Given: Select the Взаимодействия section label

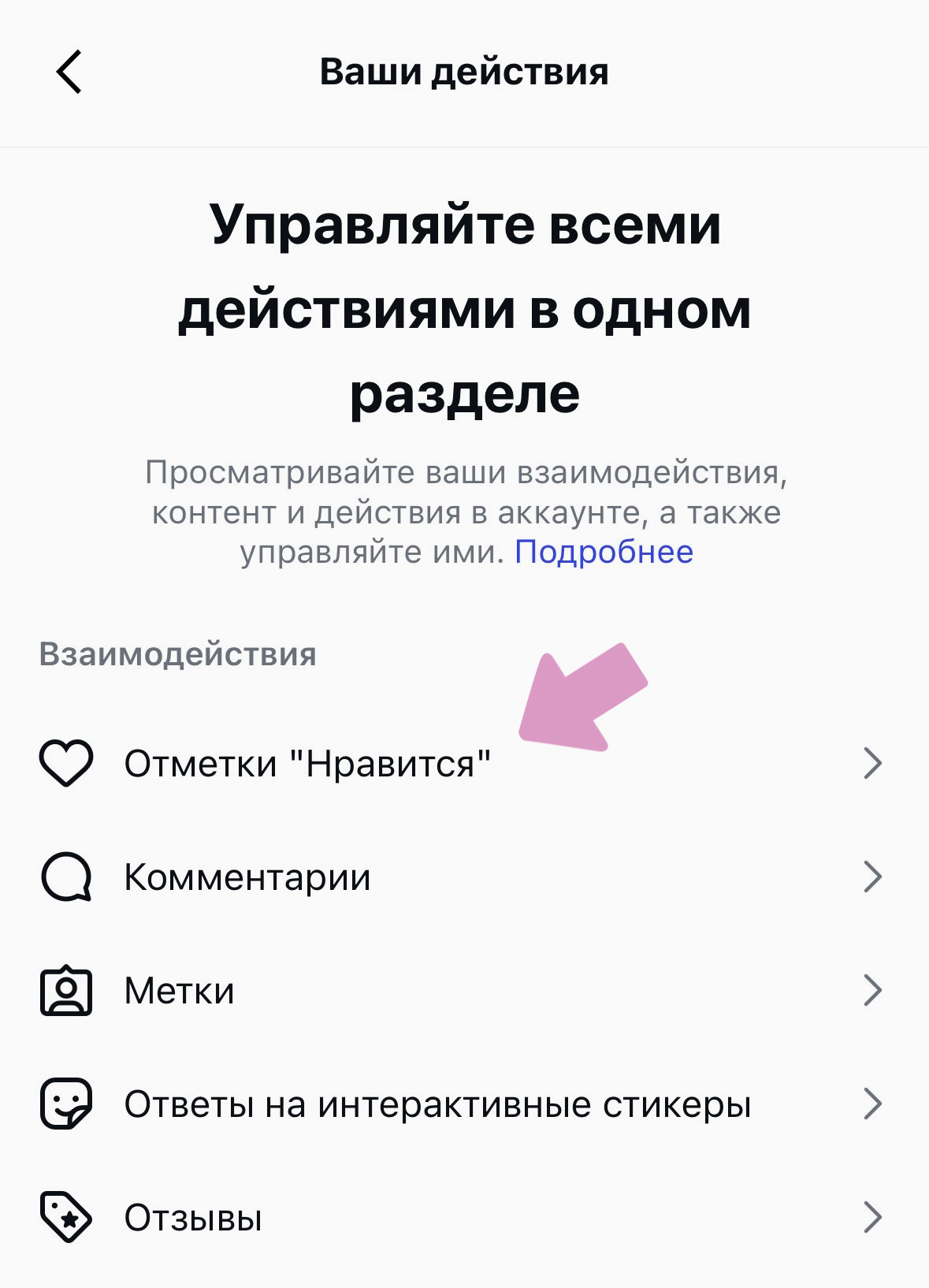Looking at the screenshot, I should (x=178, y=653).
